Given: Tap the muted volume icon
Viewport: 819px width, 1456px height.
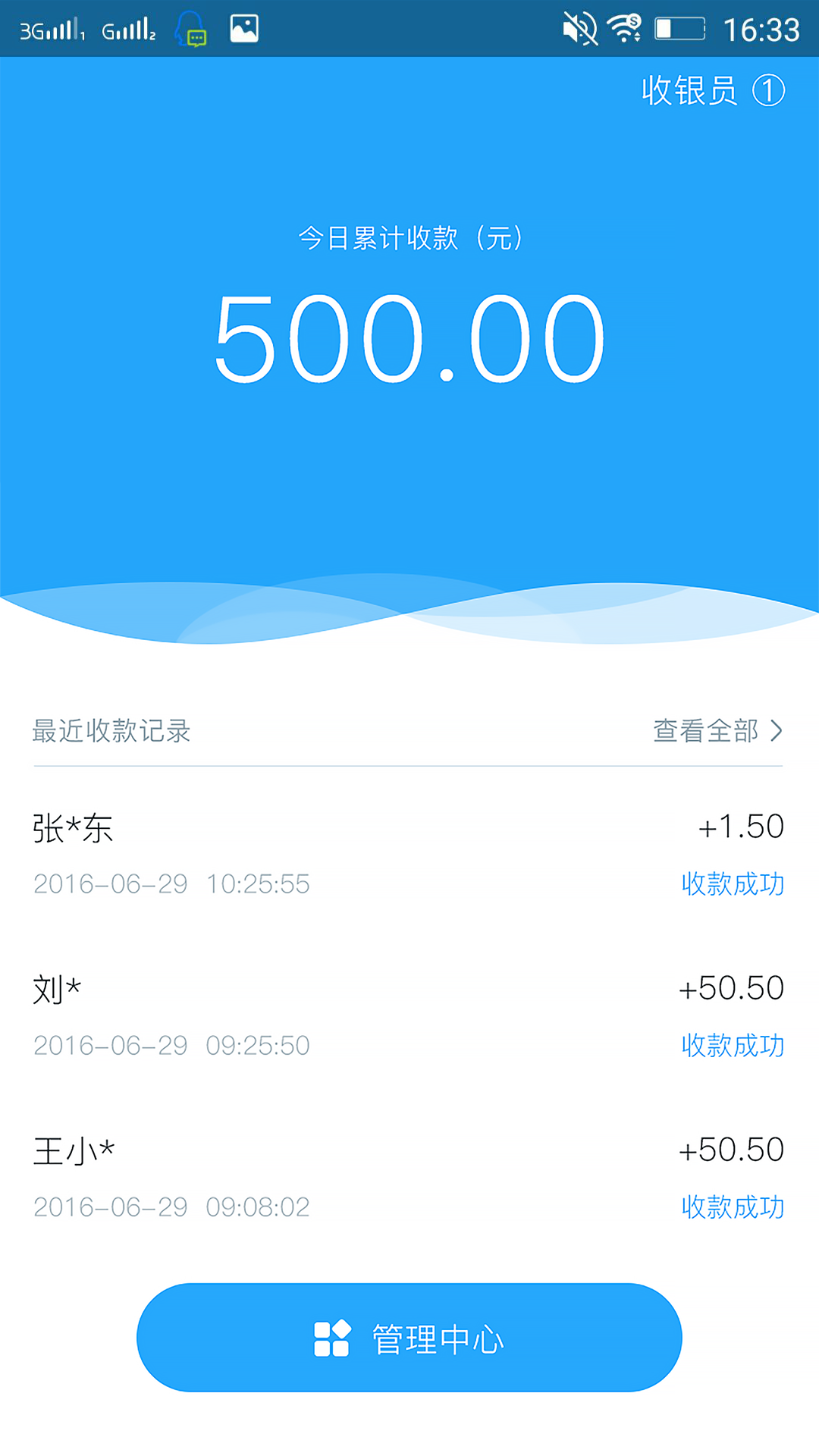Looking at the screenshot, I should coord(579,28).
